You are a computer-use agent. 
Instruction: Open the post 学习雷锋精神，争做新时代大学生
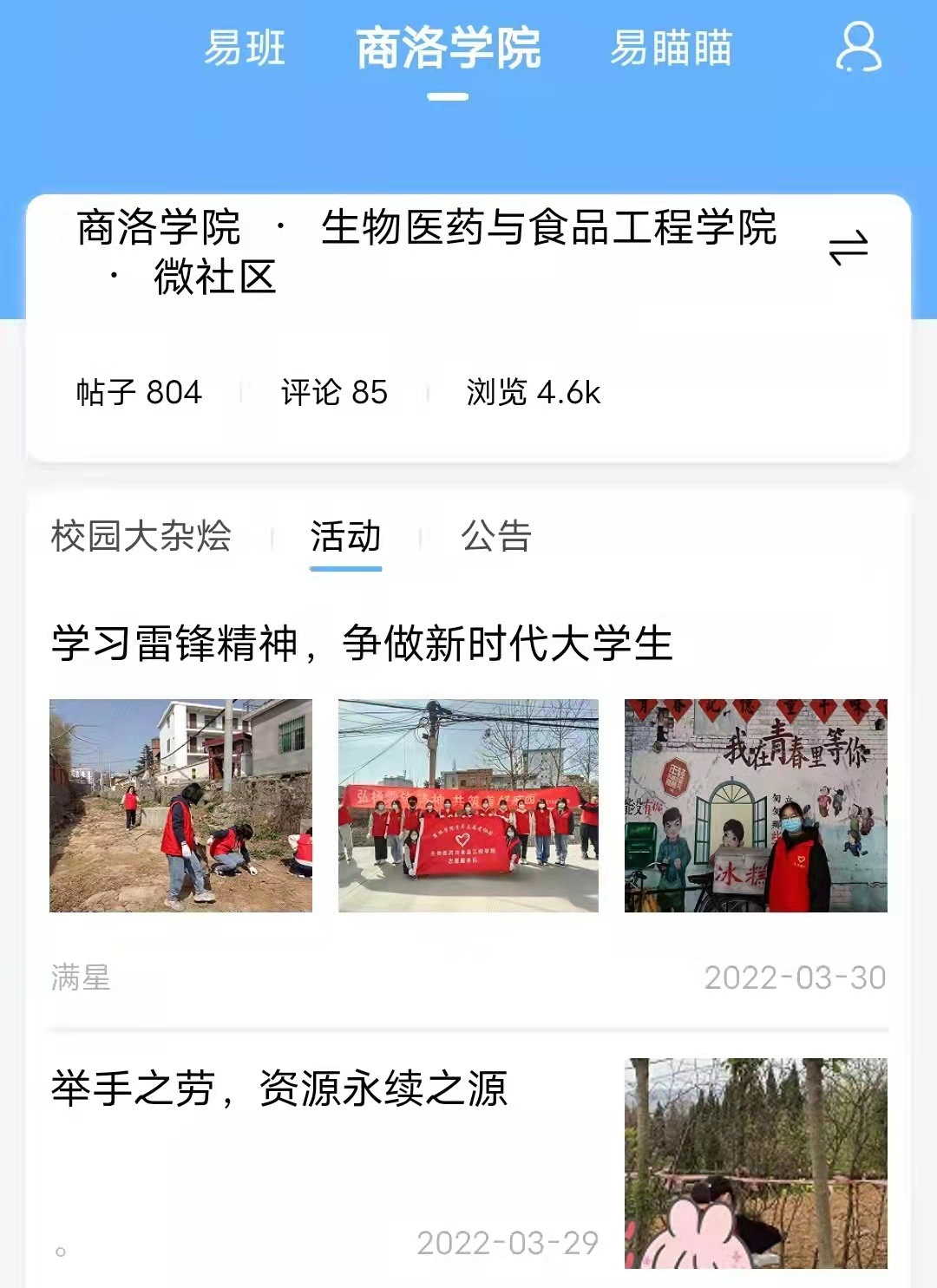pos(362,644)
